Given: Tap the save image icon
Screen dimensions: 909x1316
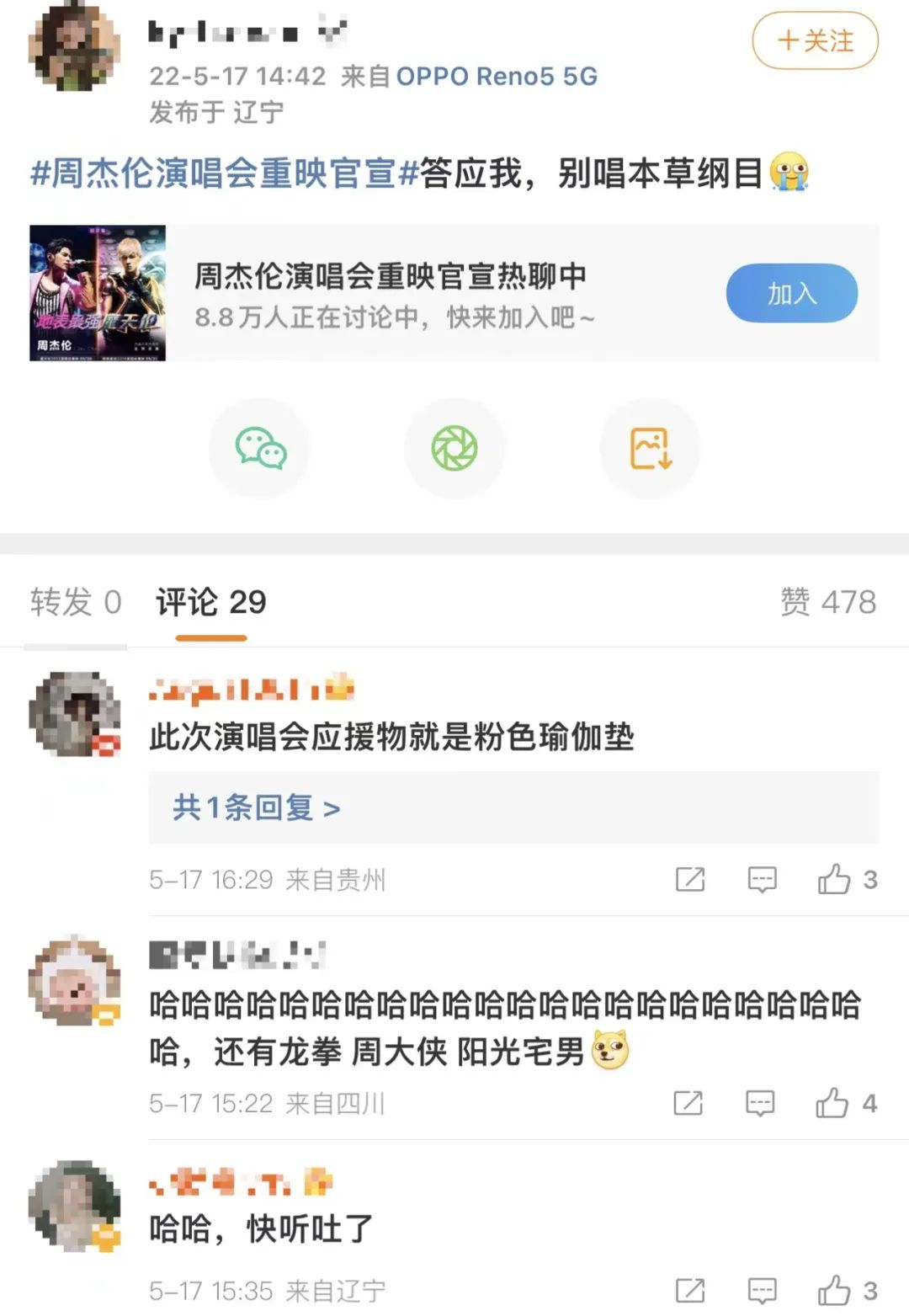Looking at the screenshot, I should [x=649, y=448].
